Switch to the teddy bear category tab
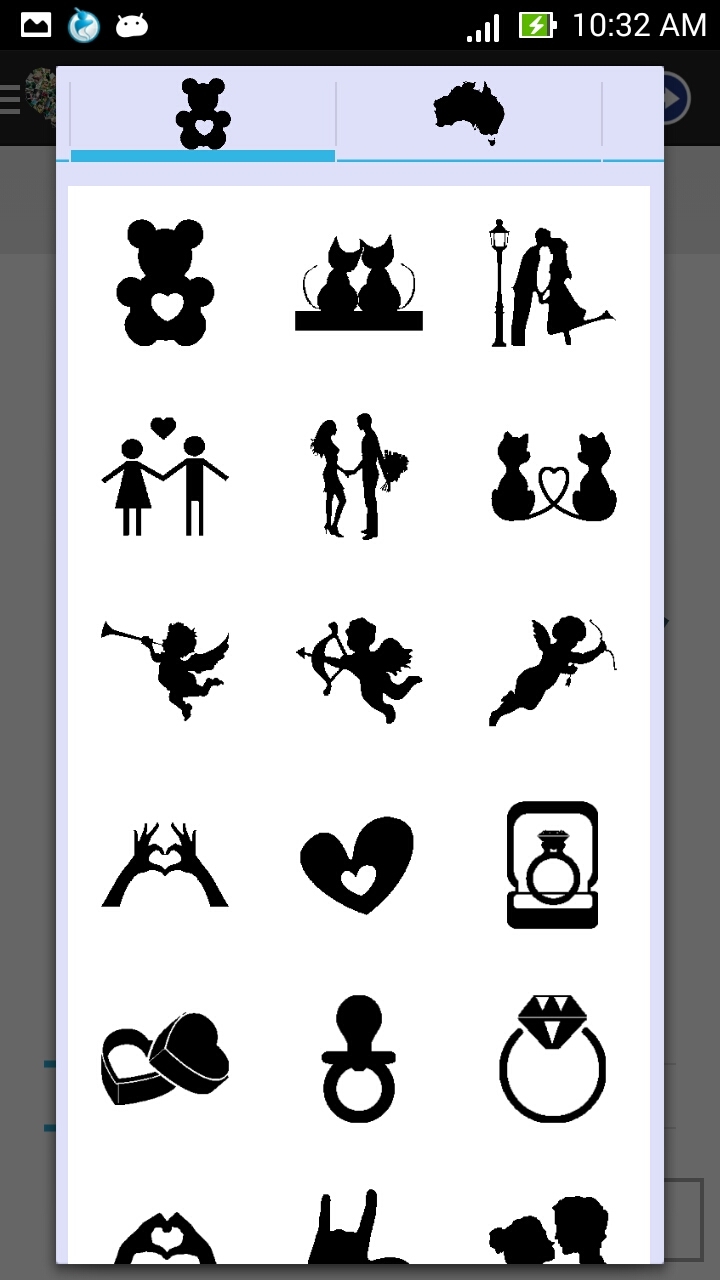The image size is (720, 1280). pos(203,113)
